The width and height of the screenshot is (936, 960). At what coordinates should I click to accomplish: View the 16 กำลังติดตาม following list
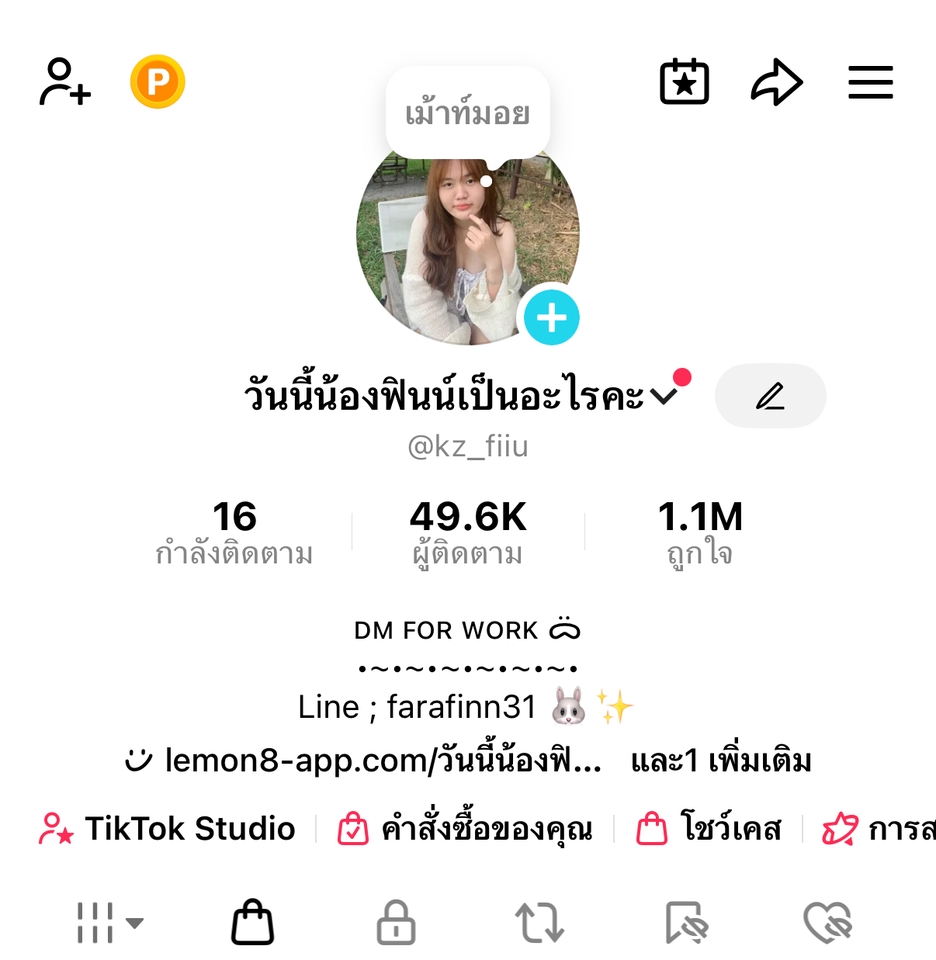coord(234,533)
